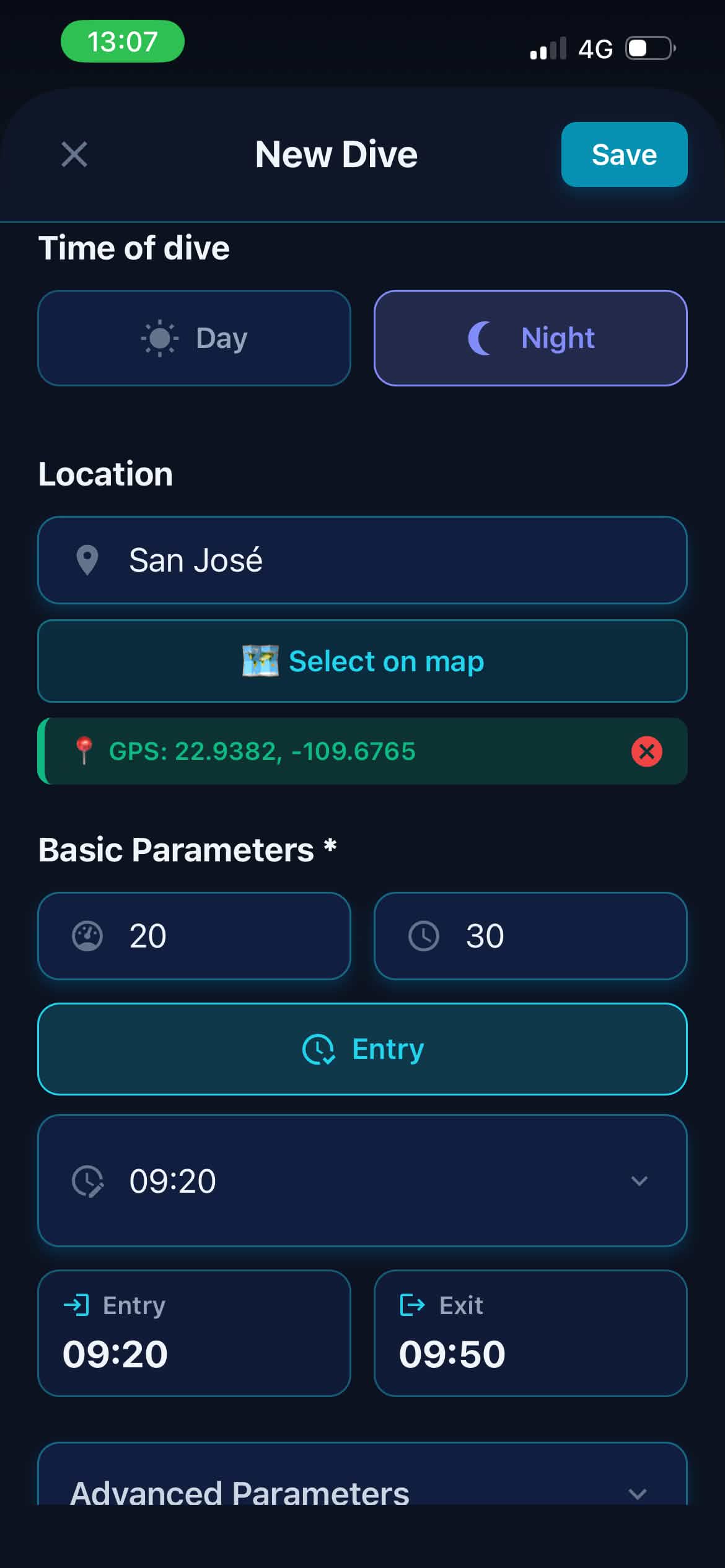Tap the teal Entry time-mode button
The image size is (725, 1568).
362,1049
